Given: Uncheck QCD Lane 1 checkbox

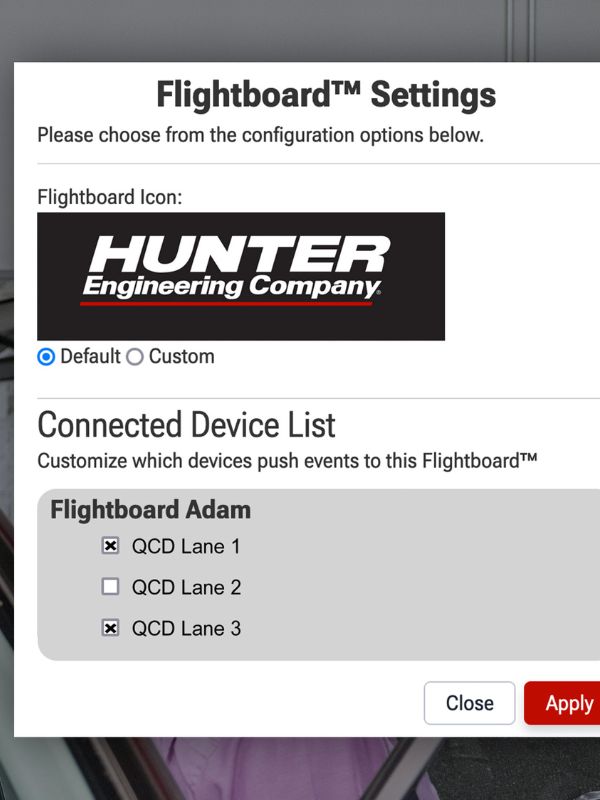Looking at the screenshot, I should 111,546.
